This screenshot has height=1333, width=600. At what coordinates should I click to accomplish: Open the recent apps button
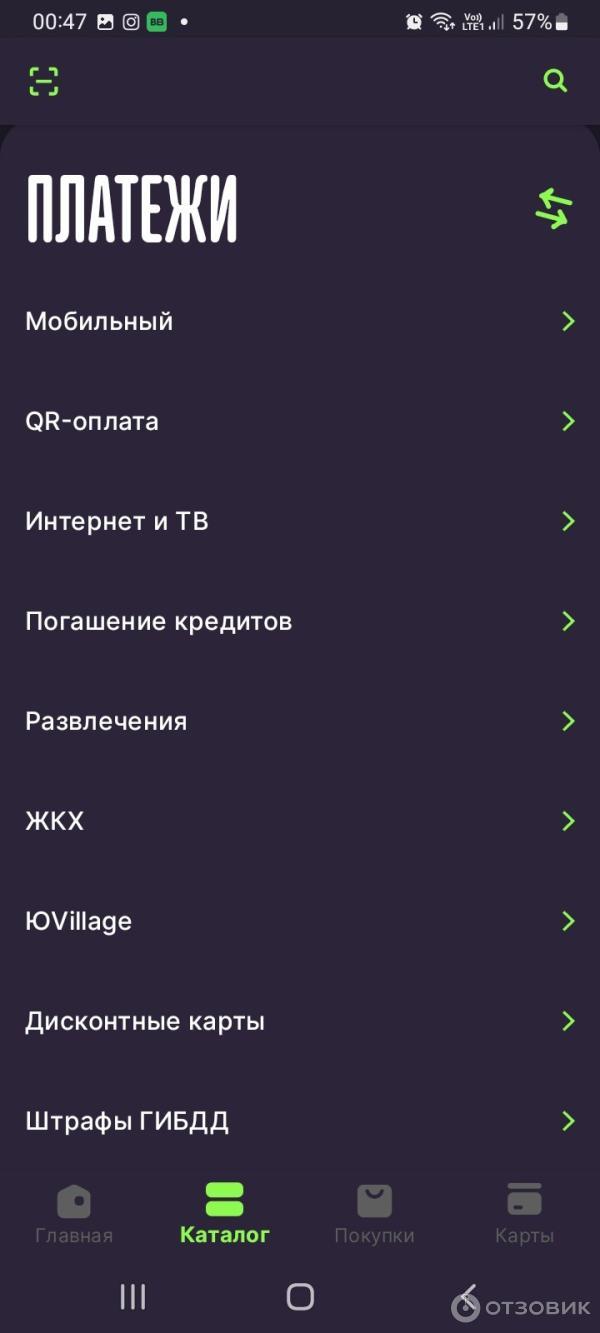(x=133, y=1297)
